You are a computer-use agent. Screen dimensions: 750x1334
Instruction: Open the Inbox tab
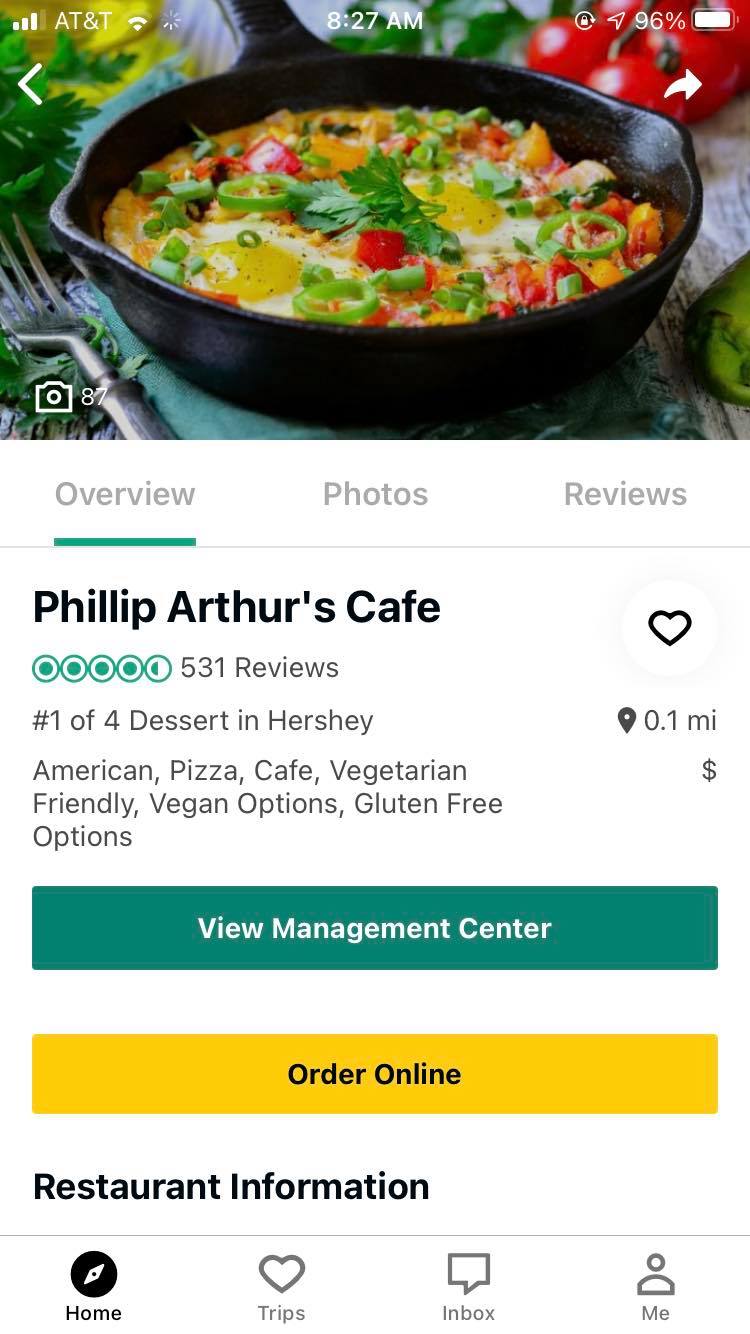468,1286
